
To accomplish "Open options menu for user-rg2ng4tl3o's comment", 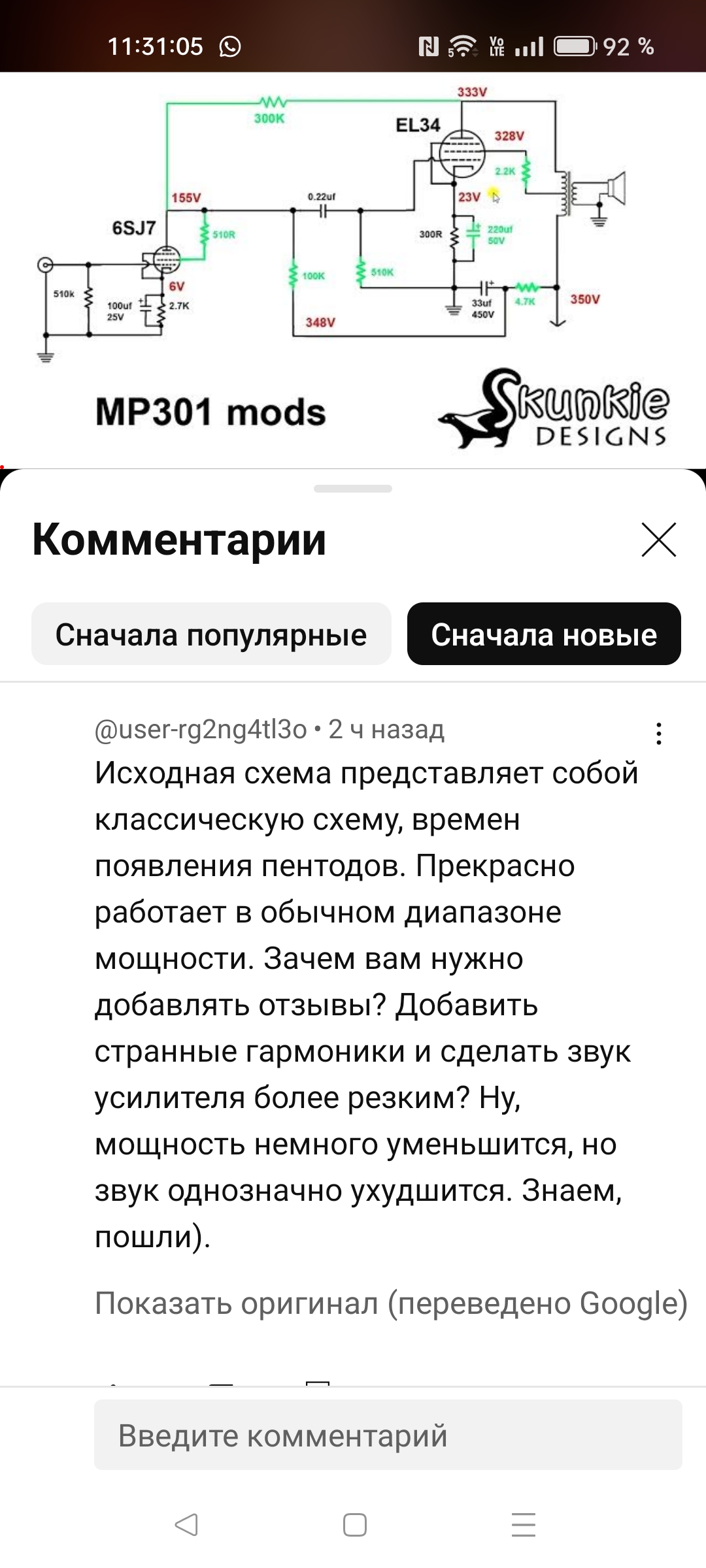I will tap(659, 734).
